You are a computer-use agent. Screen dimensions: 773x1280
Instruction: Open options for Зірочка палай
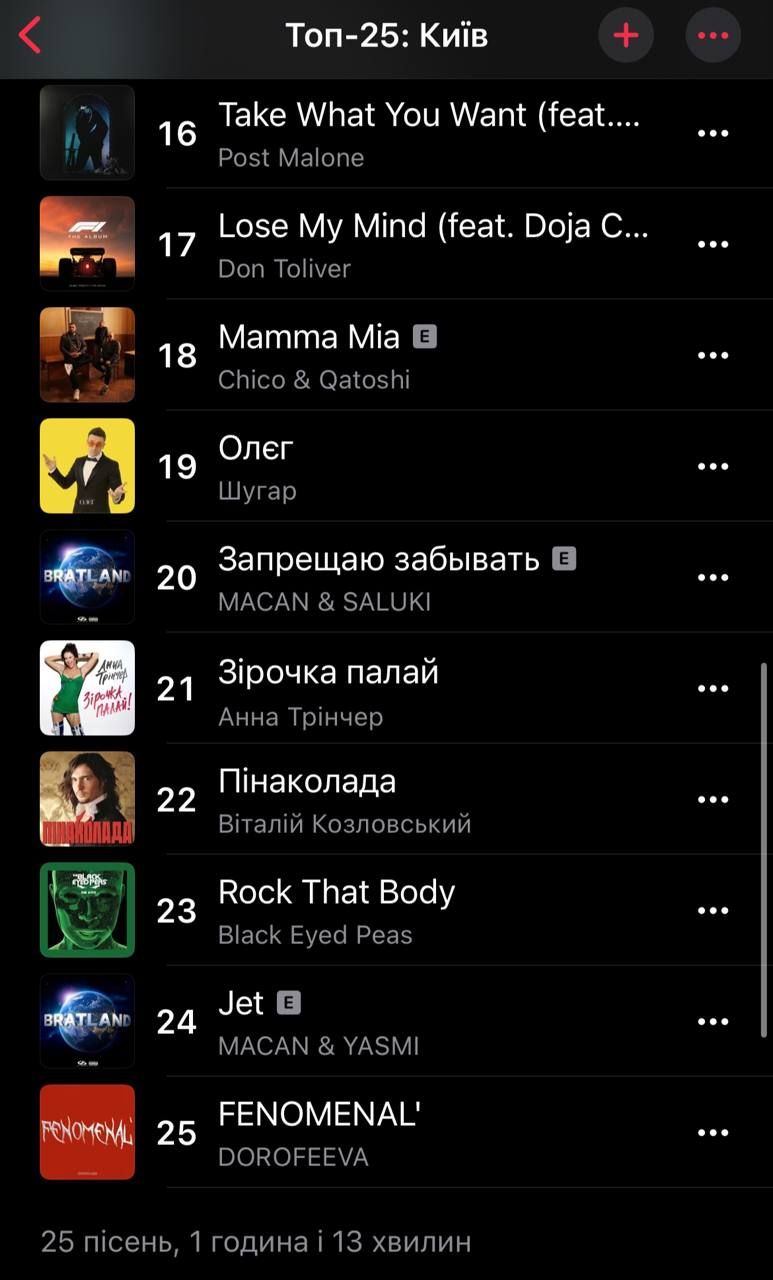712,689
